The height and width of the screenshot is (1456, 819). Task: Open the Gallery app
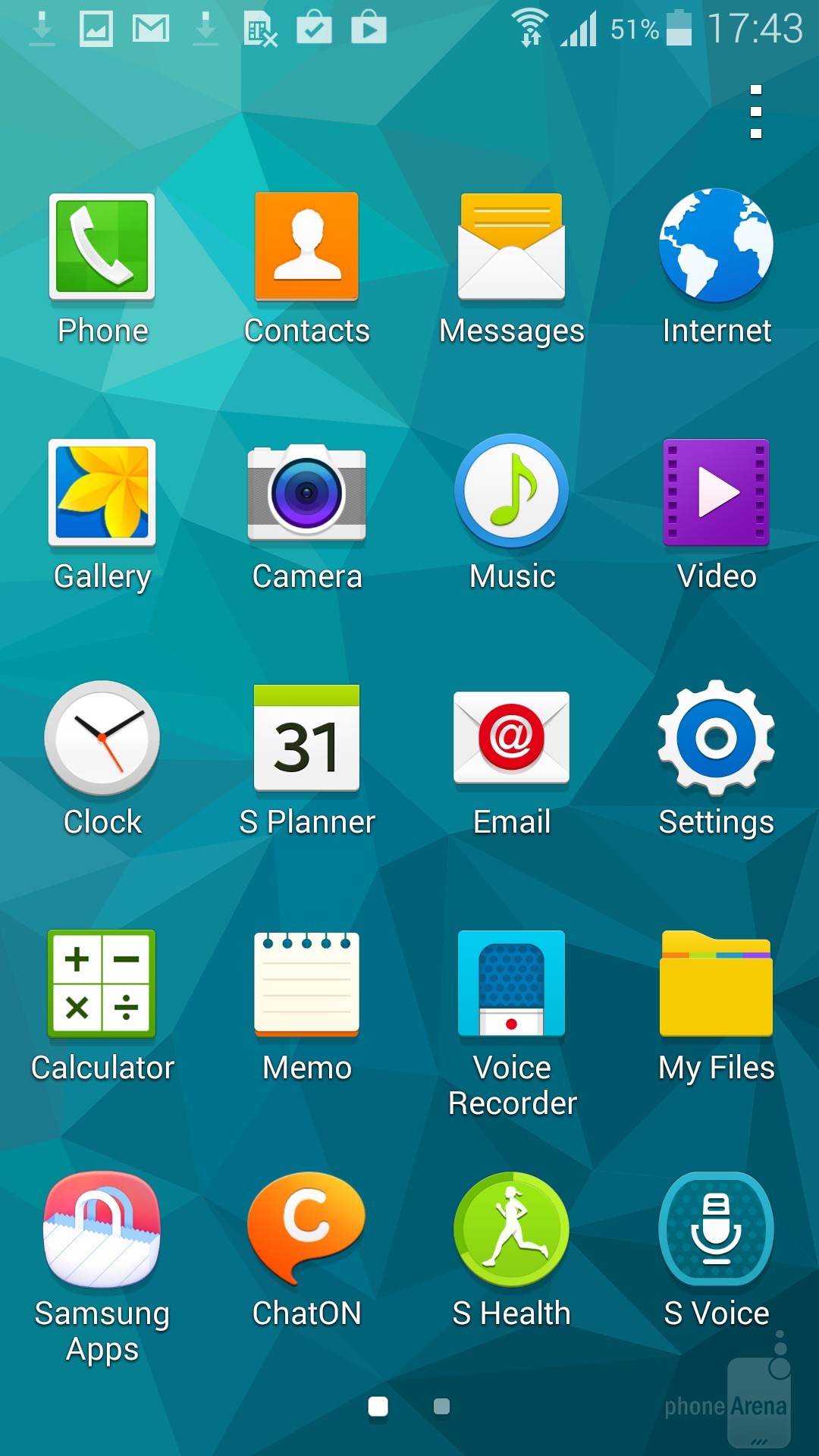coord(102,493)
